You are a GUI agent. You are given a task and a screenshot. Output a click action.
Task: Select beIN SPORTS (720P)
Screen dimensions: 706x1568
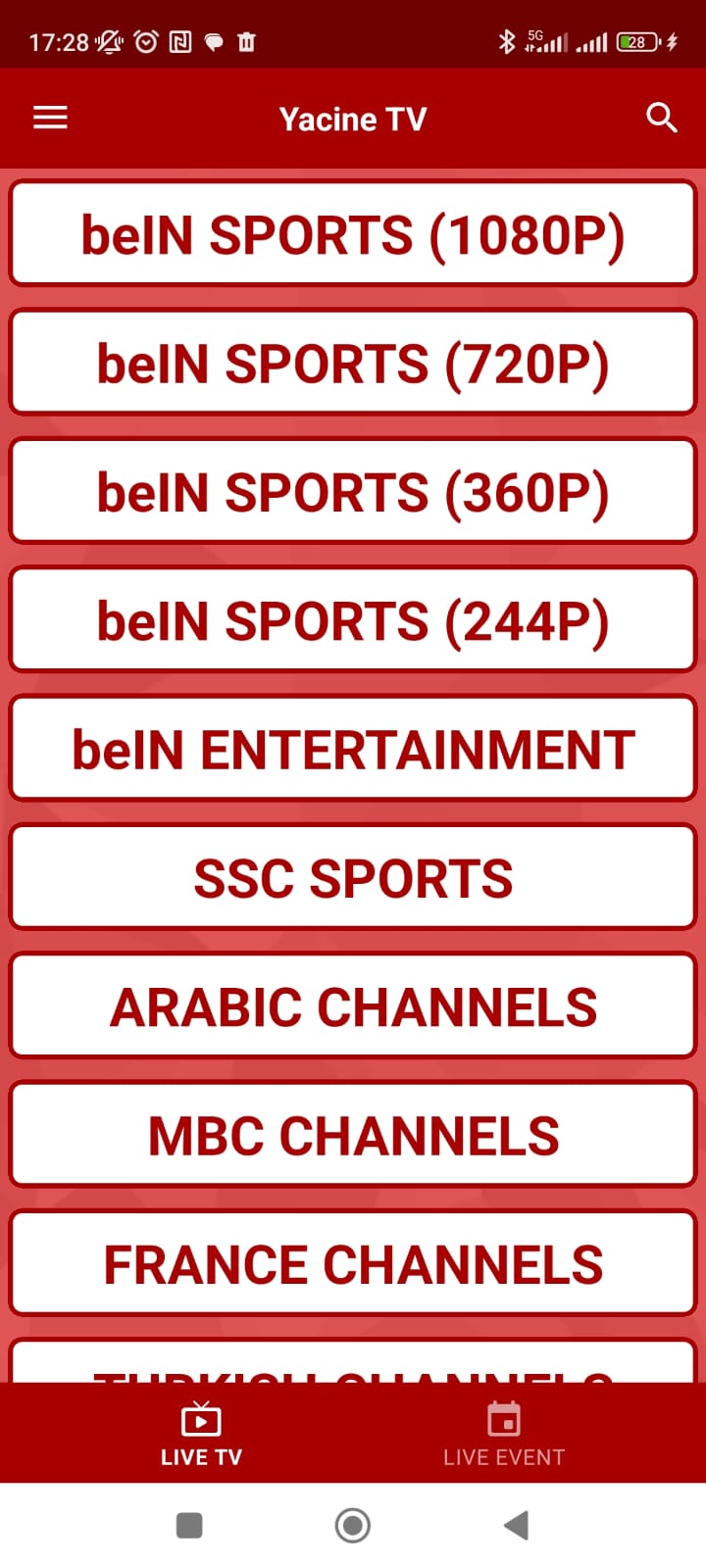(x=353, y=364)
